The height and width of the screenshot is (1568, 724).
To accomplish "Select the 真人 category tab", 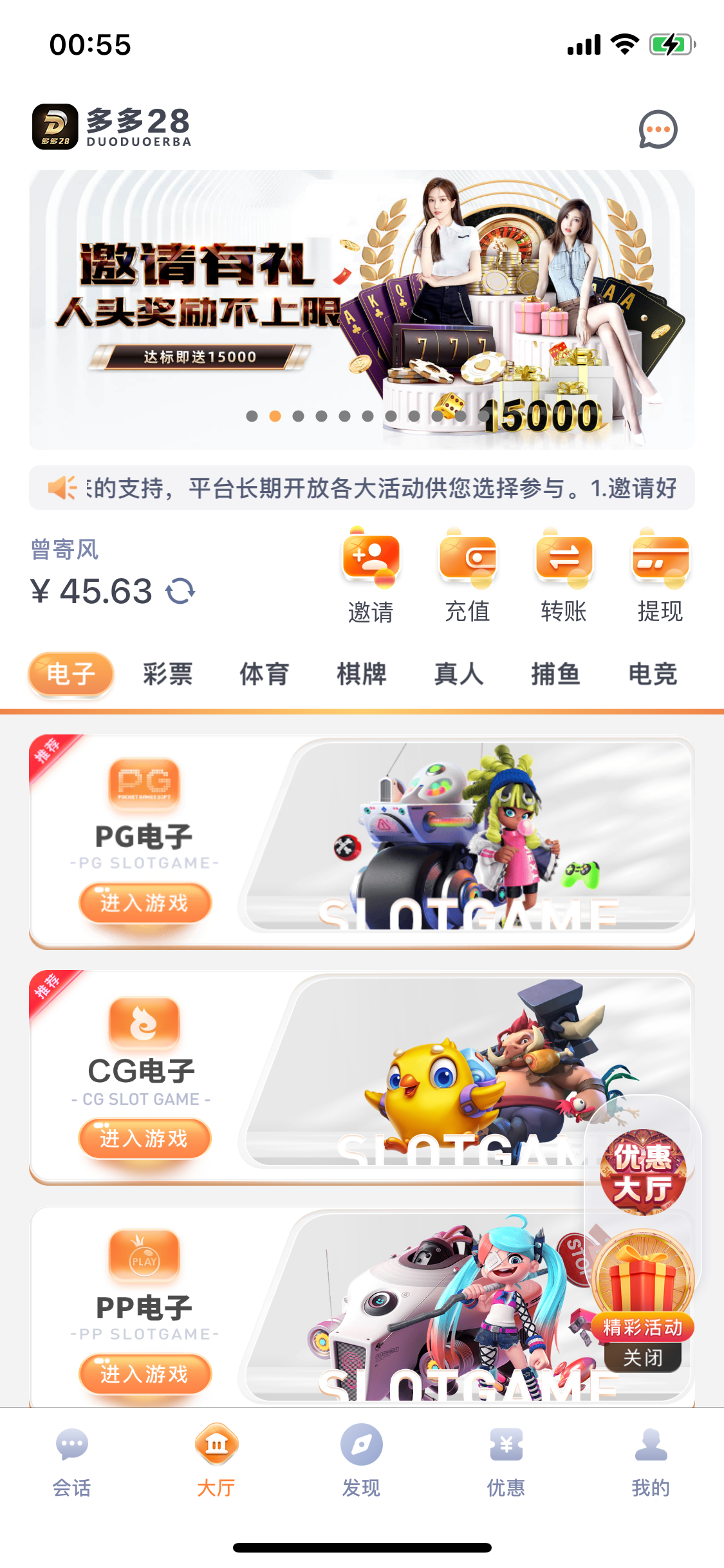I will [458, 674].
